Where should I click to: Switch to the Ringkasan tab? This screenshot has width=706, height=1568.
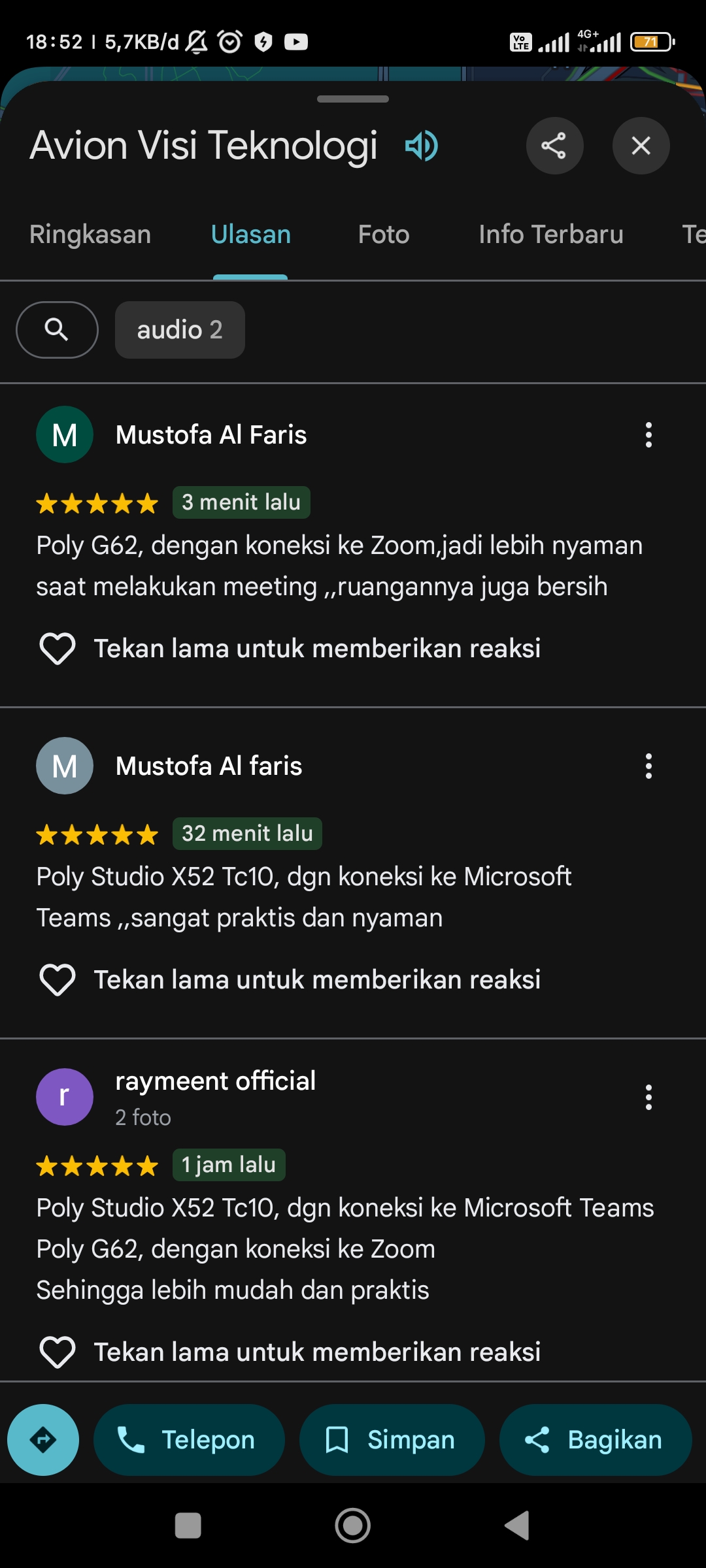point(90,235)
